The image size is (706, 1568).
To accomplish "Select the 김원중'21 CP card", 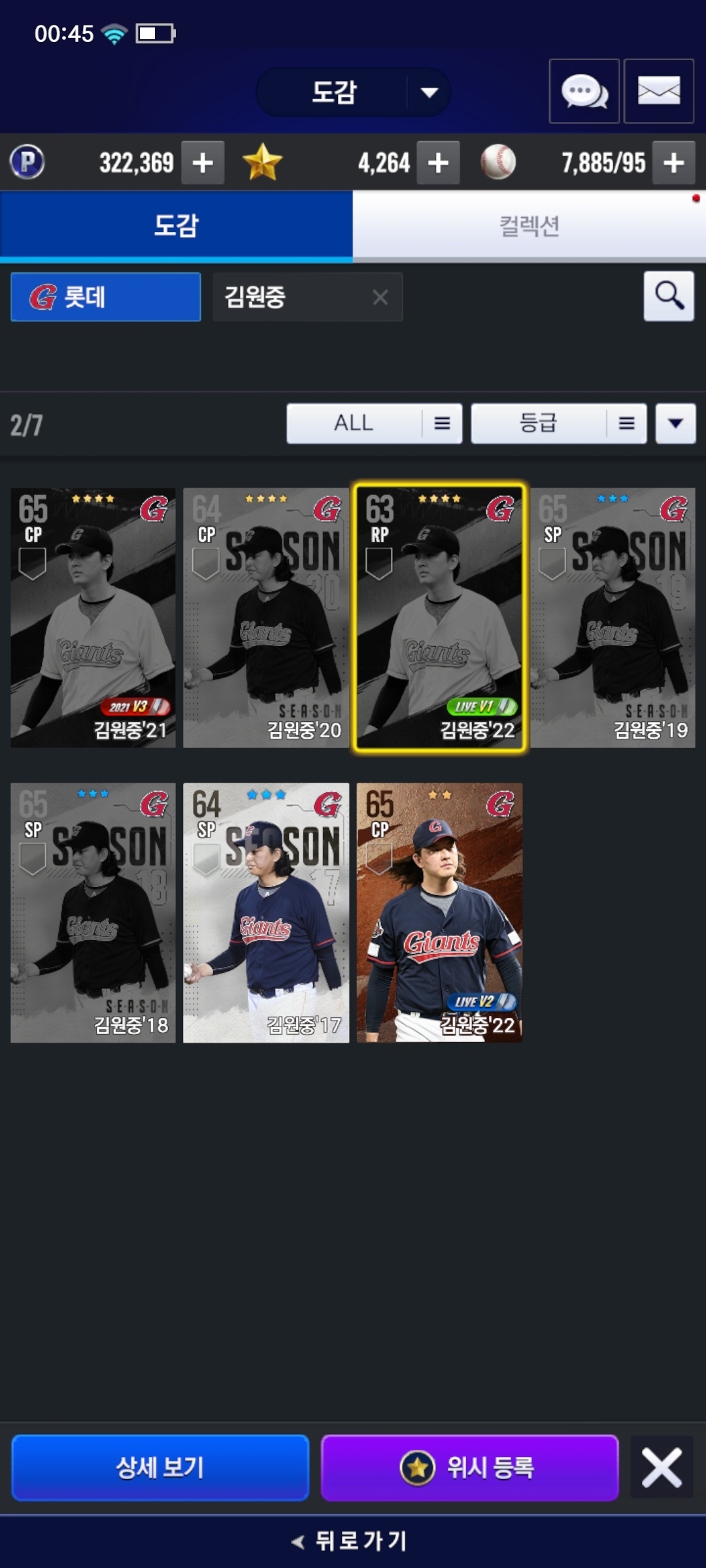I will click(x=93, y=617).
